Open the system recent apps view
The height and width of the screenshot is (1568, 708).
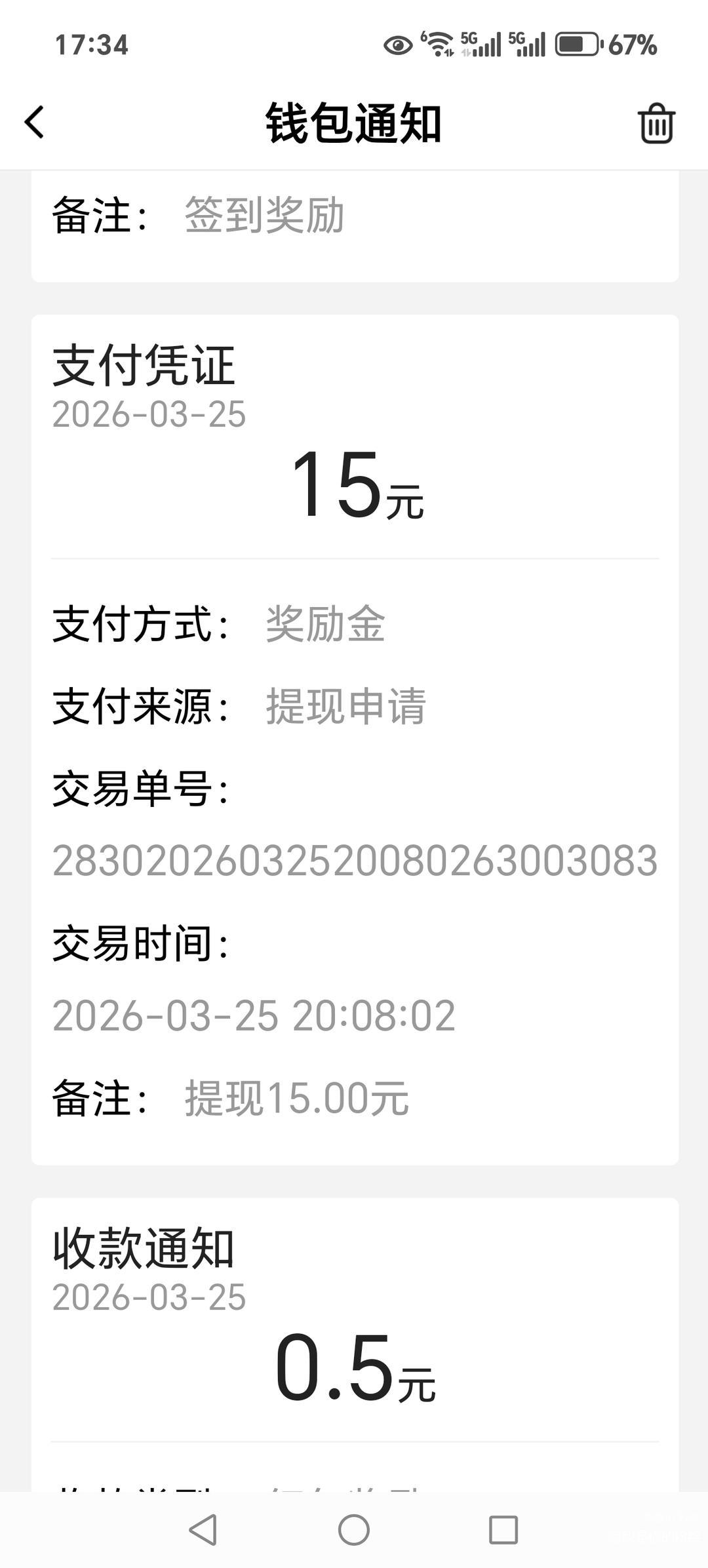coord(503,1530)
